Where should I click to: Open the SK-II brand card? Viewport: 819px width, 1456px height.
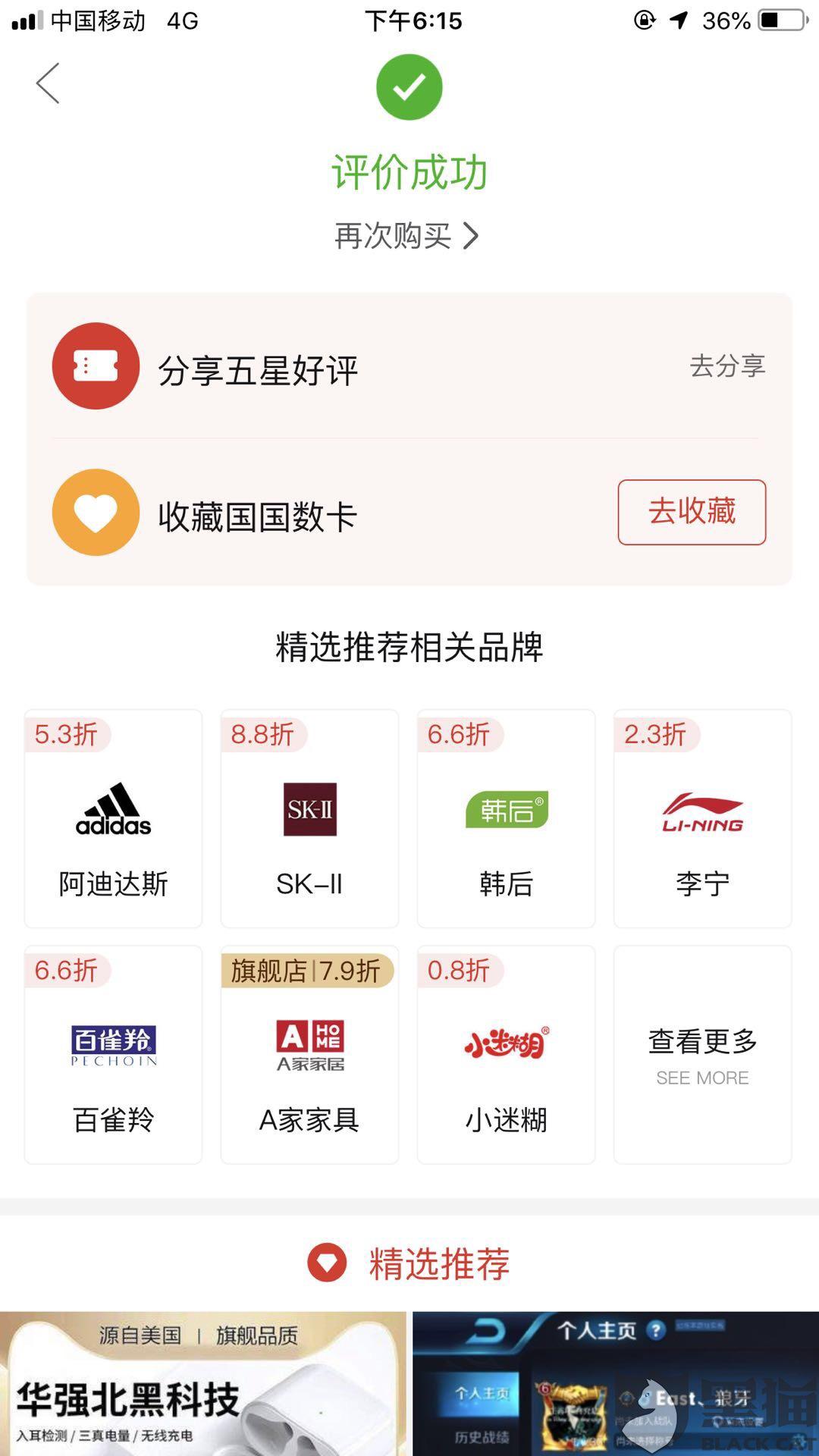(309, 818)
